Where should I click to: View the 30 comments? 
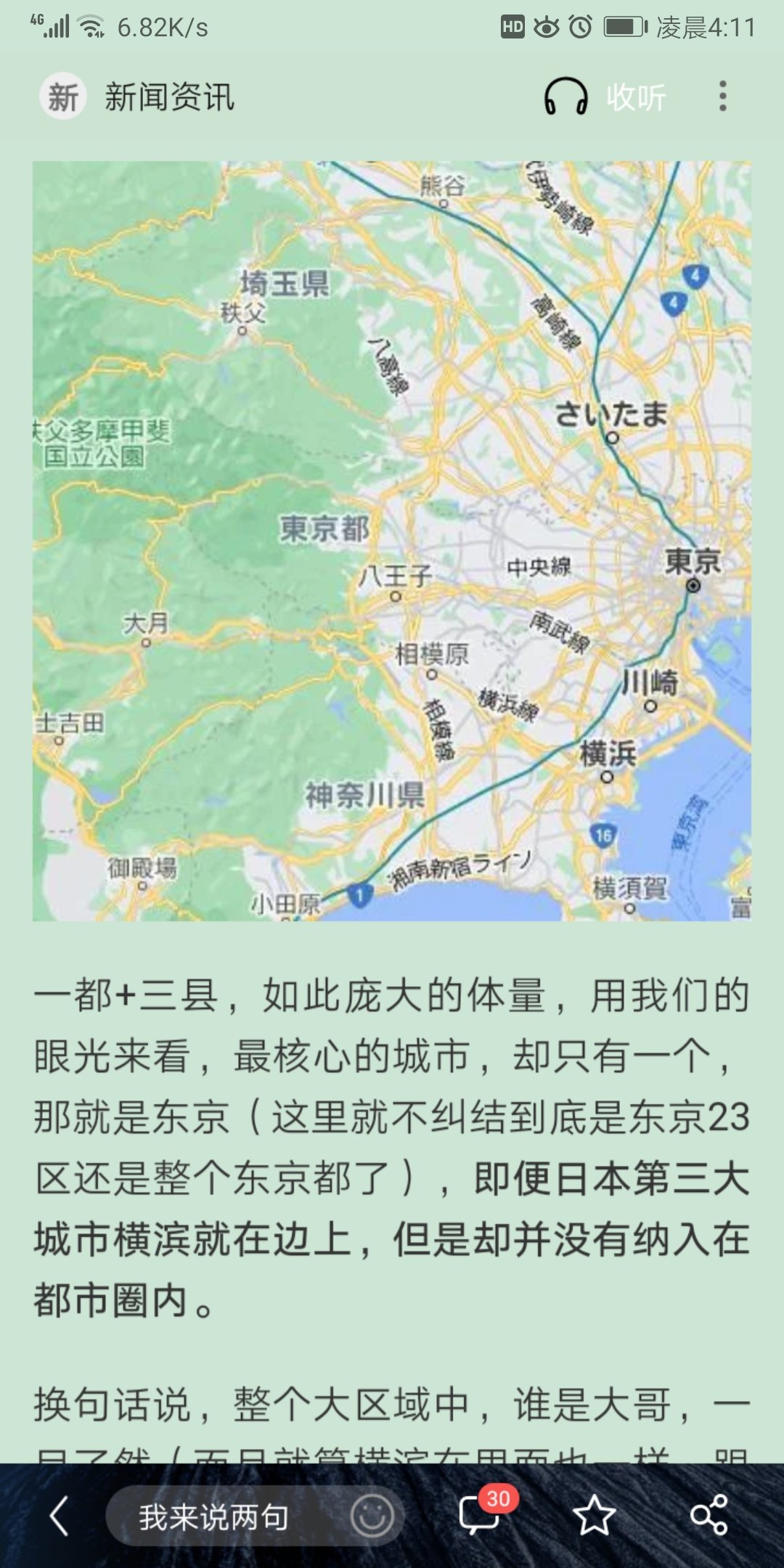point(481,1514)
